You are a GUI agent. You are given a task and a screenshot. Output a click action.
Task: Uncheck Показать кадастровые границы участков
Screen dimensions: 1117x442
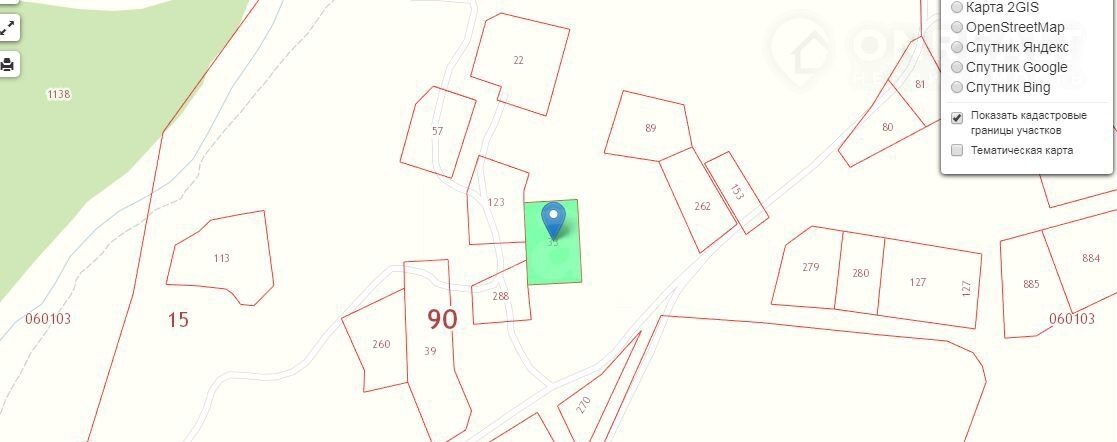pos(957,117)
